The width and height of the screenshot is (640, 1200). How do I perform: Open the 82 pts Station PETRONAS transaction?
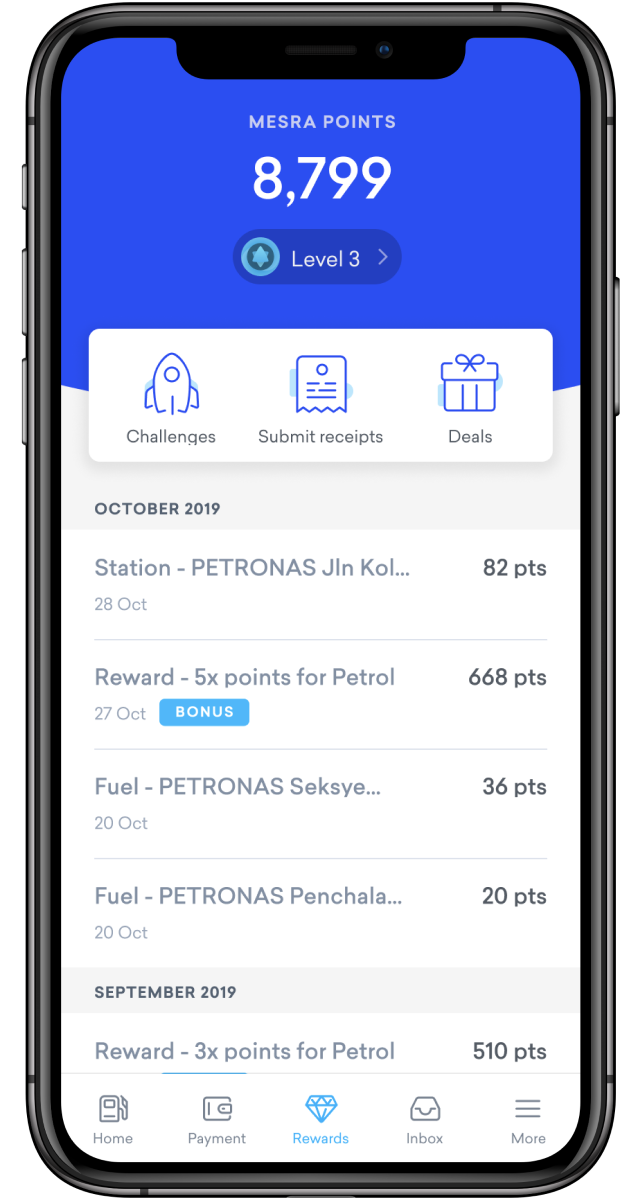320,584
